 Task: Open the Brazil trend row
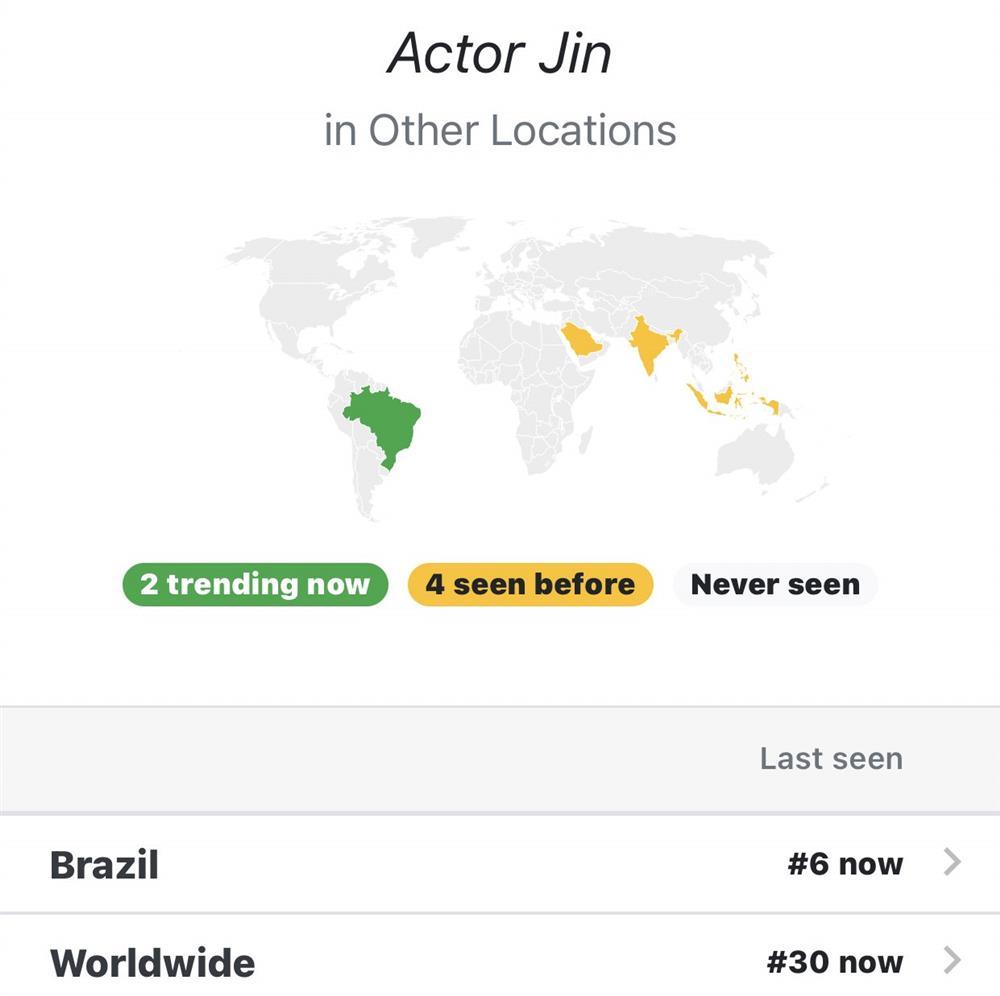500,863
